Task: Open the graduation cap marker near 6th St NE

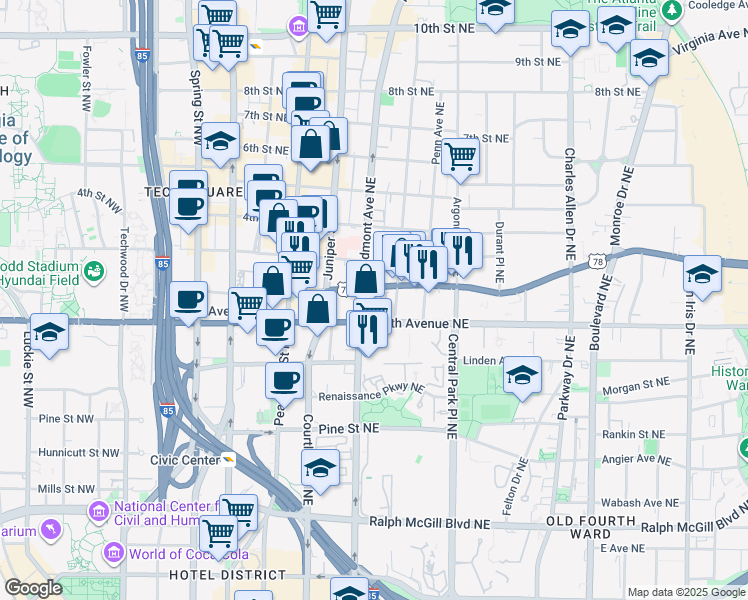Action: point(221,142)
